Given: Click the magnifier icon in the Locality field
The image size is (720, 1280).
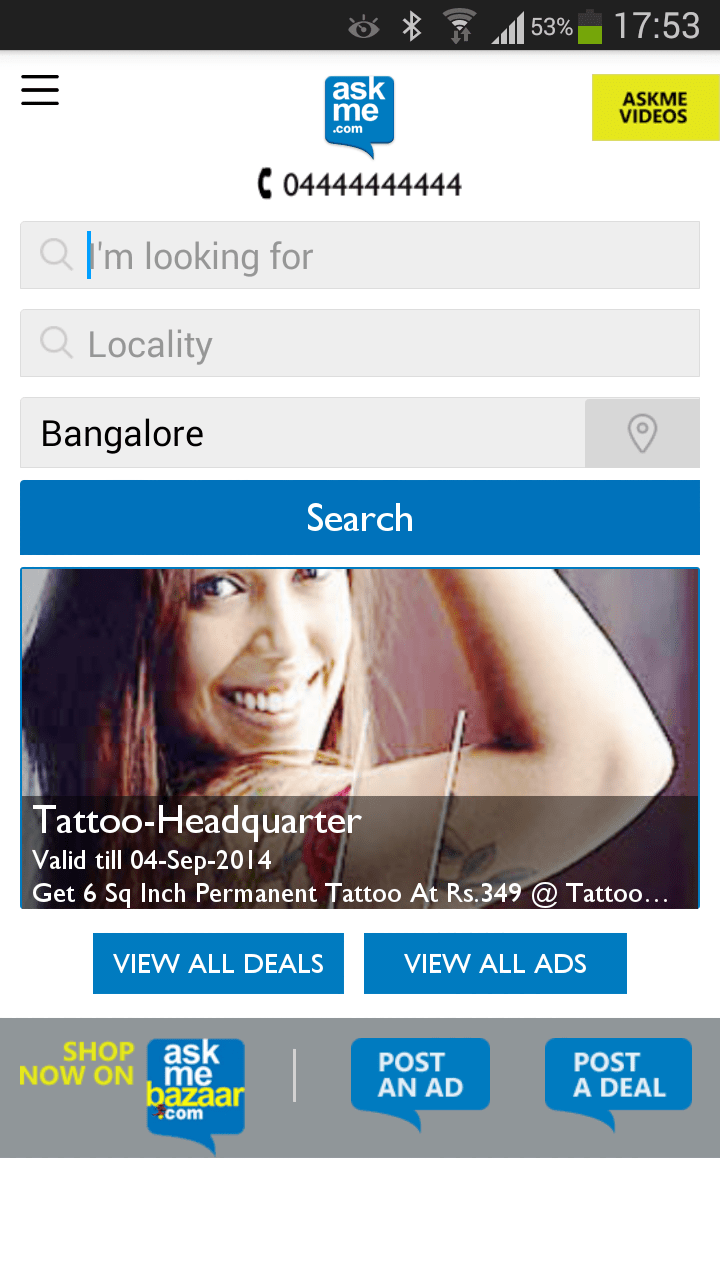Looking at the screenshot, I should [57, 343].
